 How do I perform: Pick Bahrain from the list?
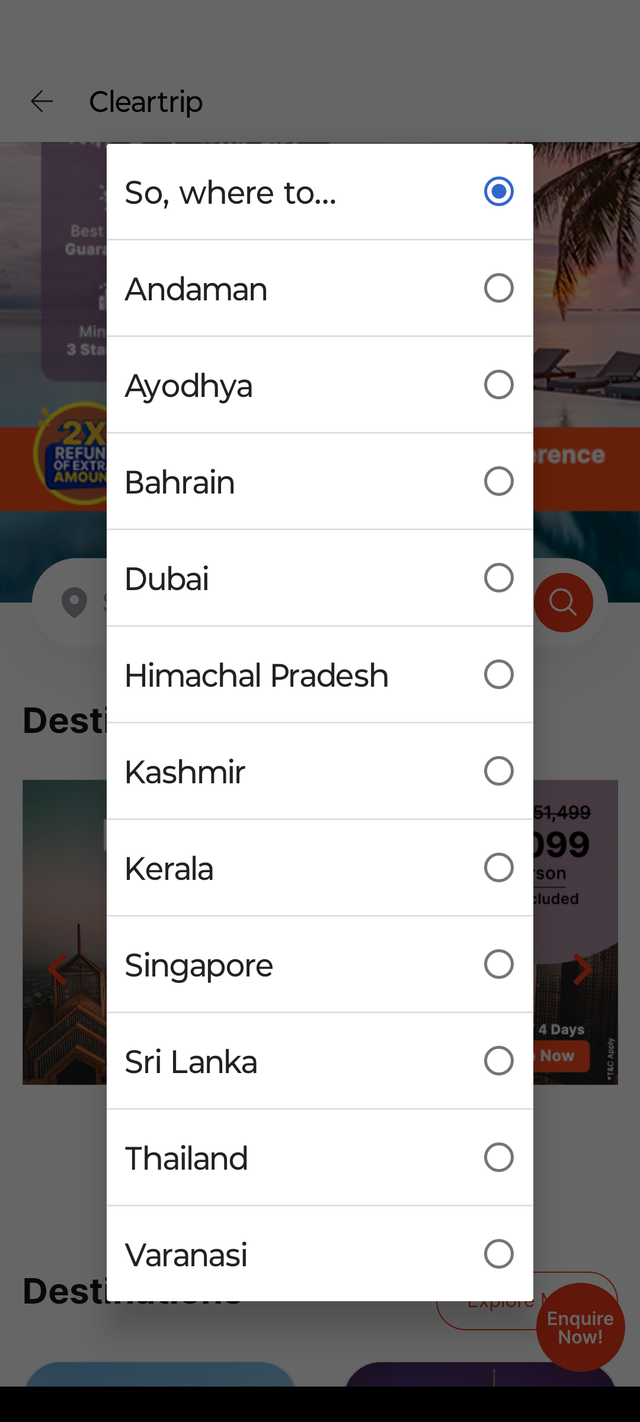coord(319,482)
